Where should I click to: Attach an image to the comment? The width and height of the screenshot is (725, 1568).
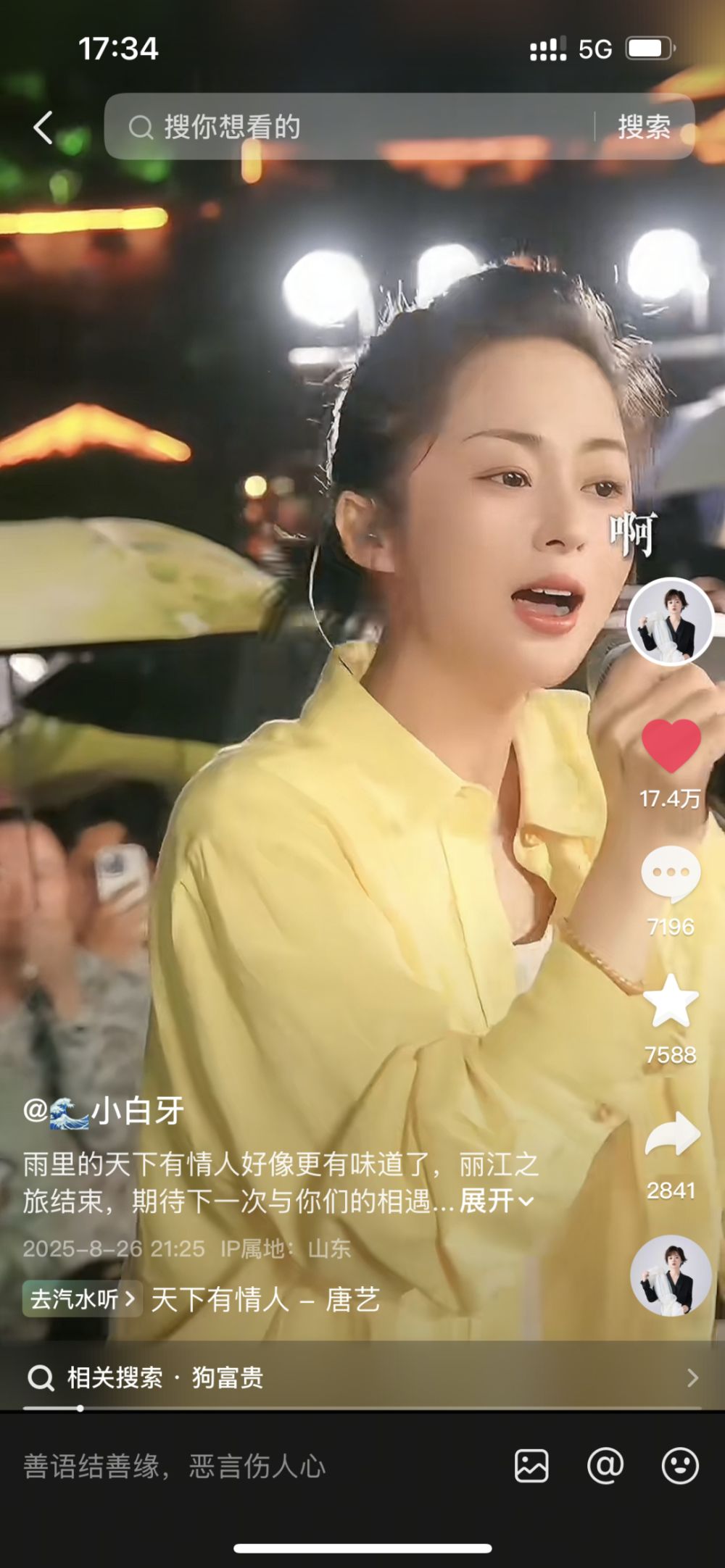coord(531,1467)
